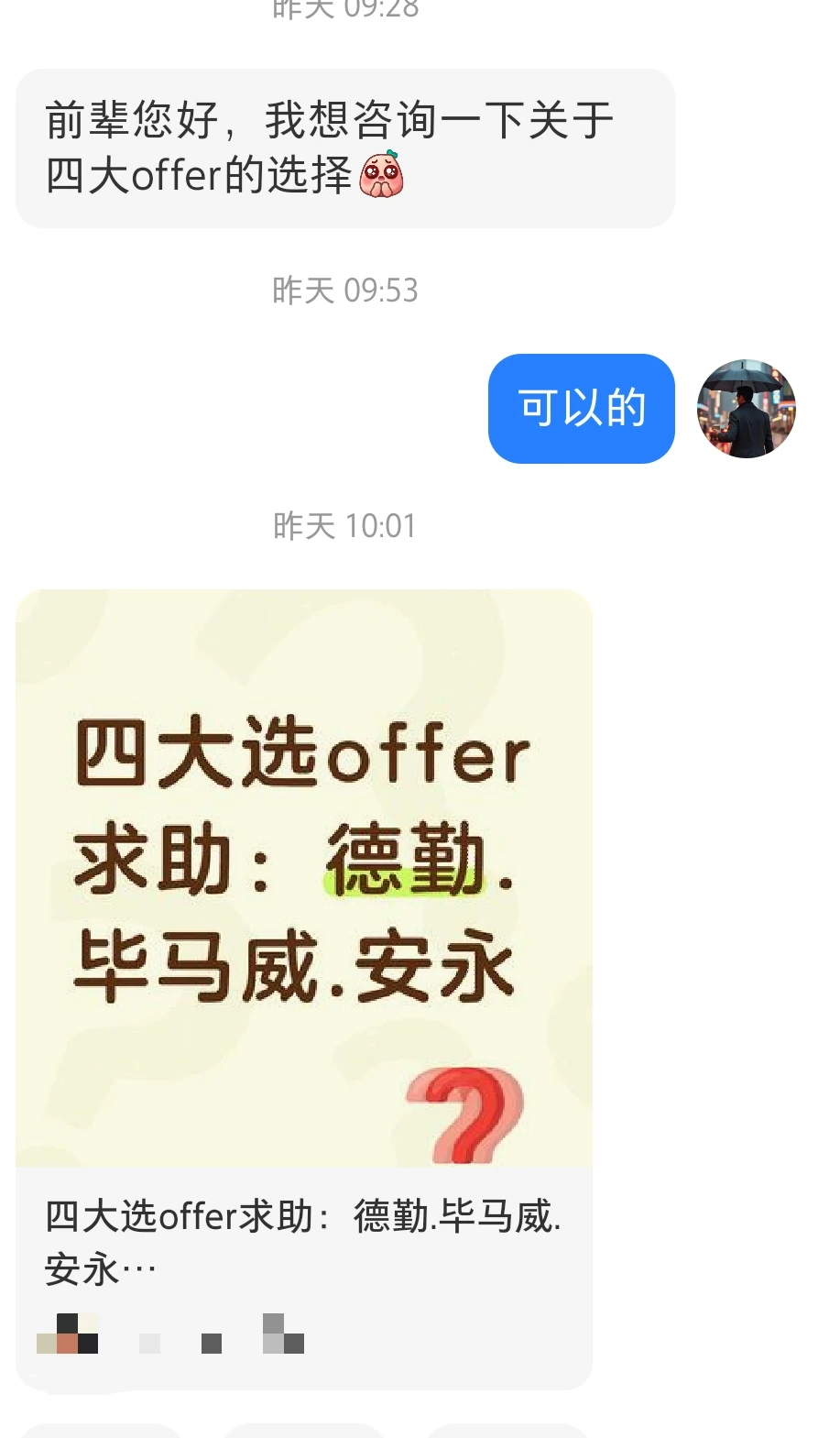Click the third small gray avatar icon
This screenshot has width=840, height=1438.
[x=212, y=1344]
